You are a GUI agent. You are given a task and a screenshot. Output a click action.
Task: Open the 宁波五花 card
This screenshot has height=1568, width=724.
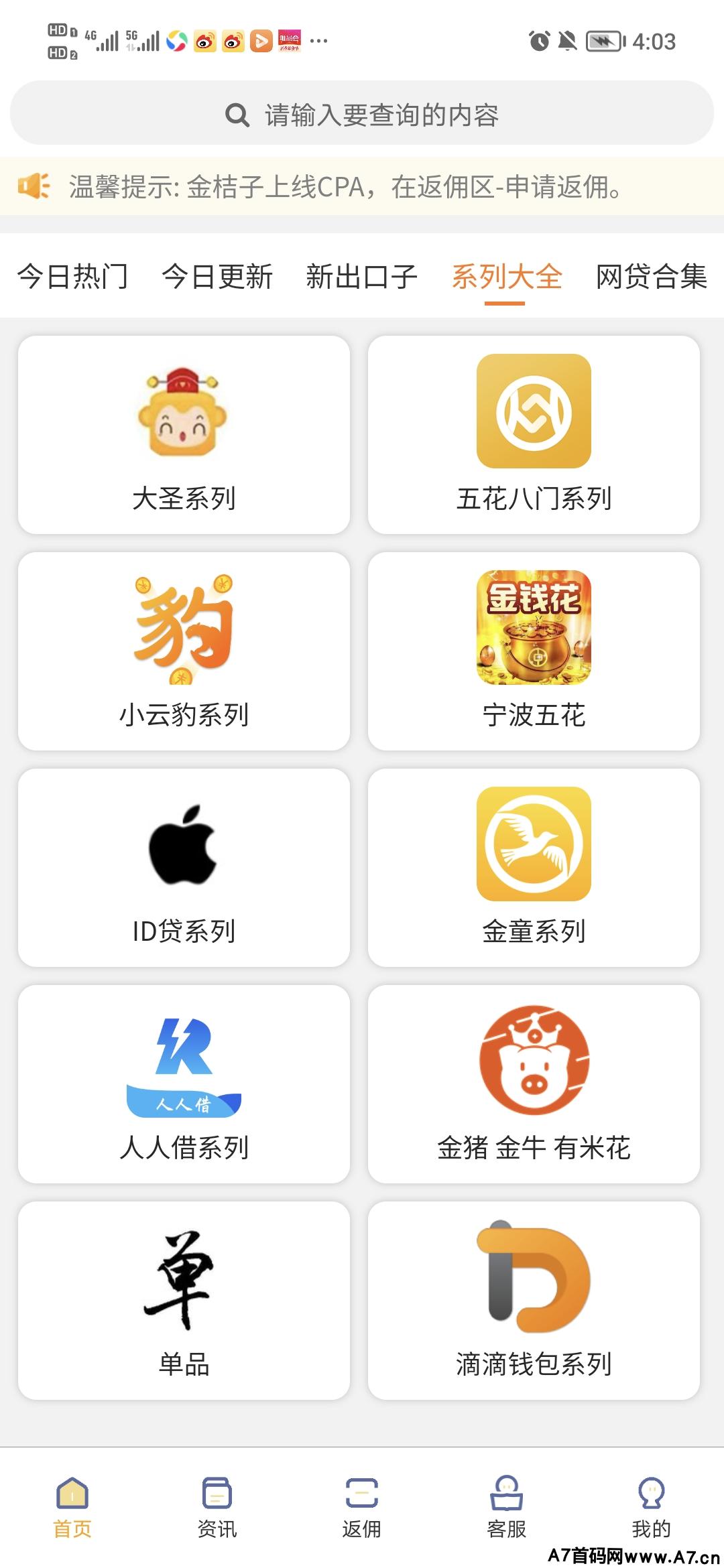click(x=534, y=651)
